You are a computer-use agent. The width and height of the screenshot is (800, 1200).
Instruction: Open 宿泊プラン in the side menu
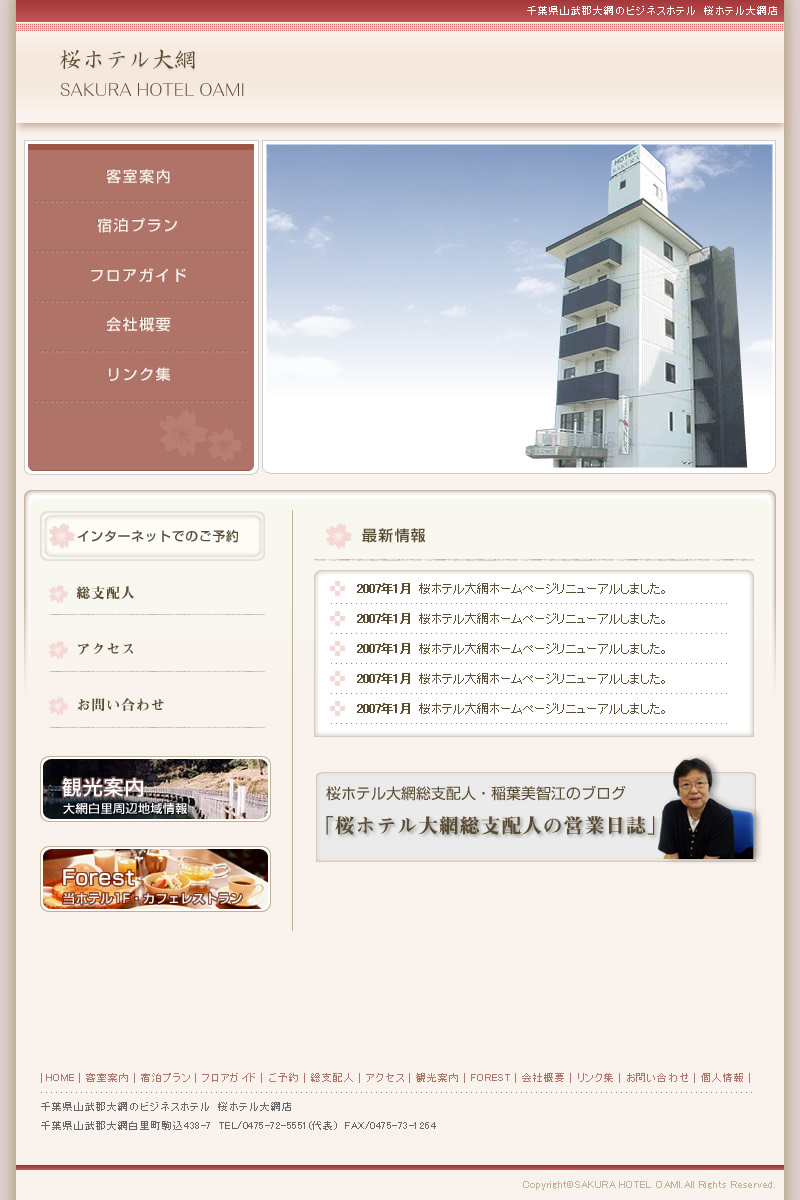[139, 226]
